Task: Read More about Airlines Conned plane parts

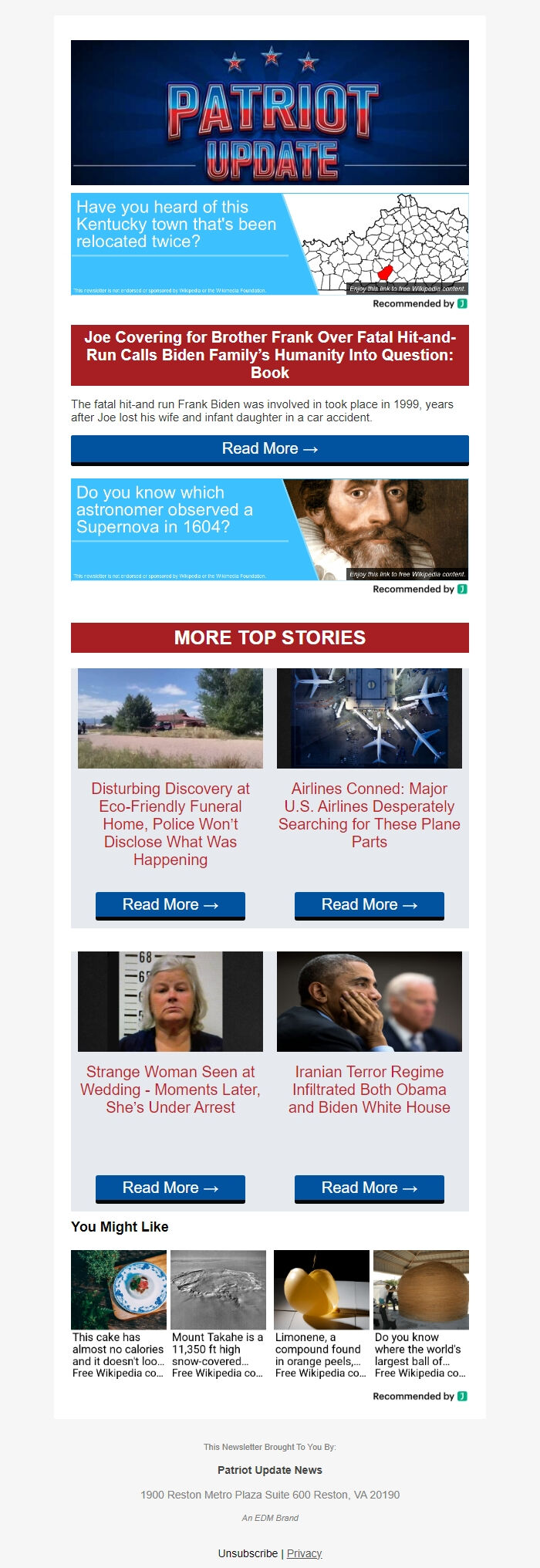Action: click(369, 905)
